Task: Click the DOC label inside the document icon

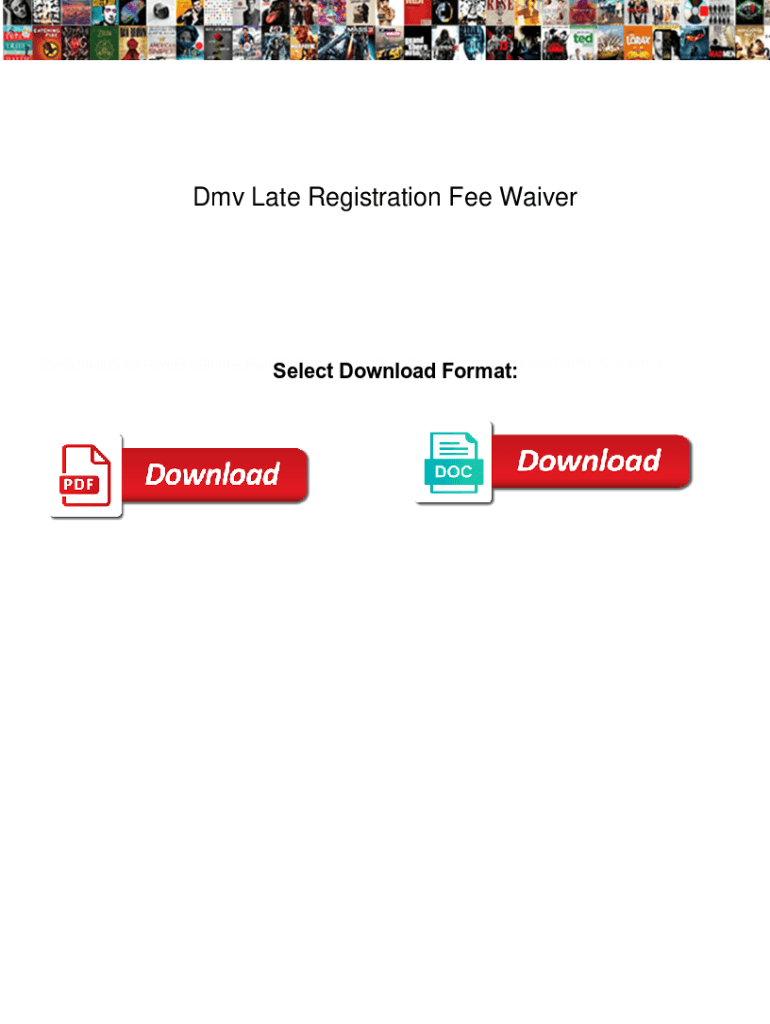Action: point(454,471)
